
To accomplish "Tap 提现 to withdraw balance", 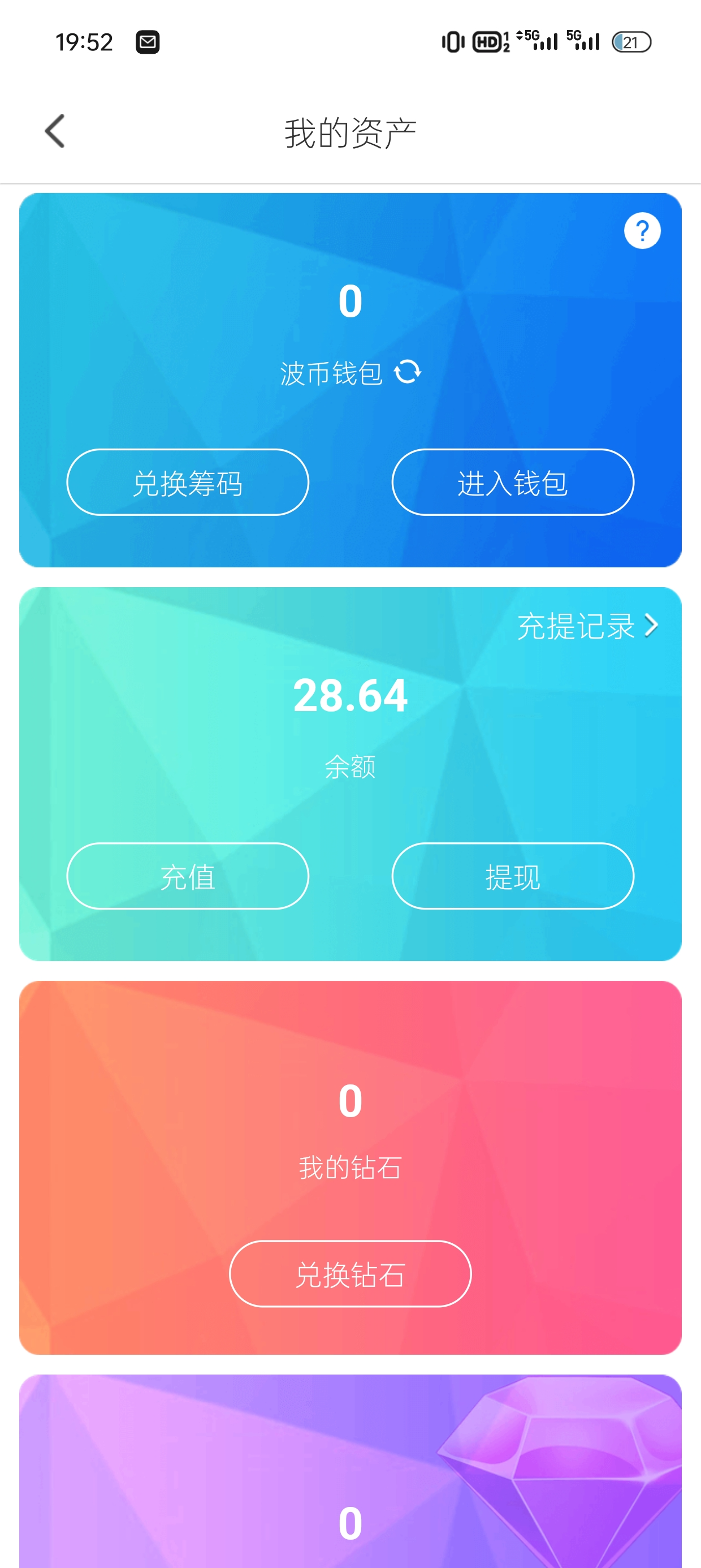I will [512, 877].
